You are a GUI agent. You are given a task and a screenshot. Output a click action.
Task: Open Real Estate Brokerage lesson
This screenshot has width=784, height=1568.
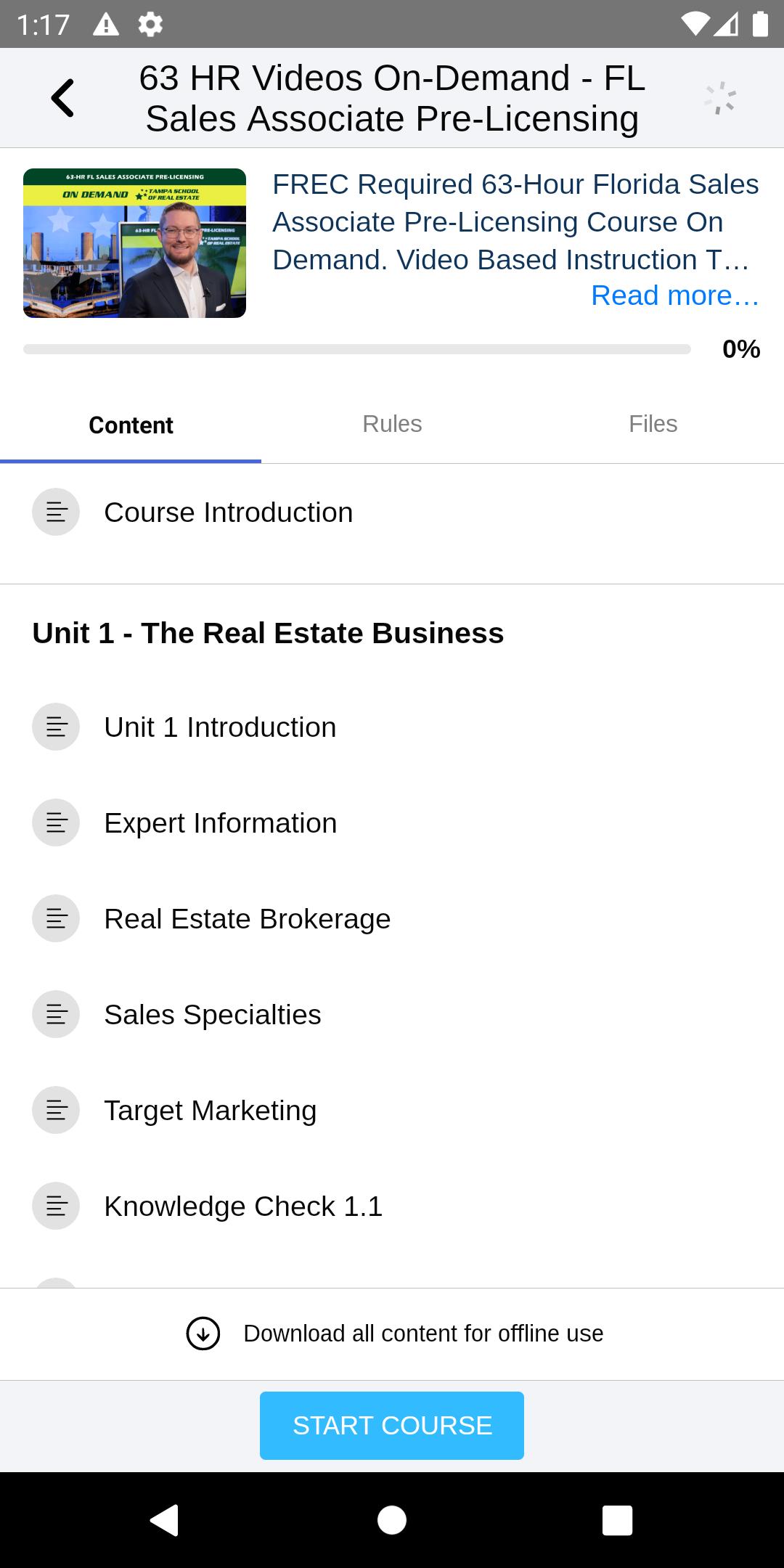[392, 919]
